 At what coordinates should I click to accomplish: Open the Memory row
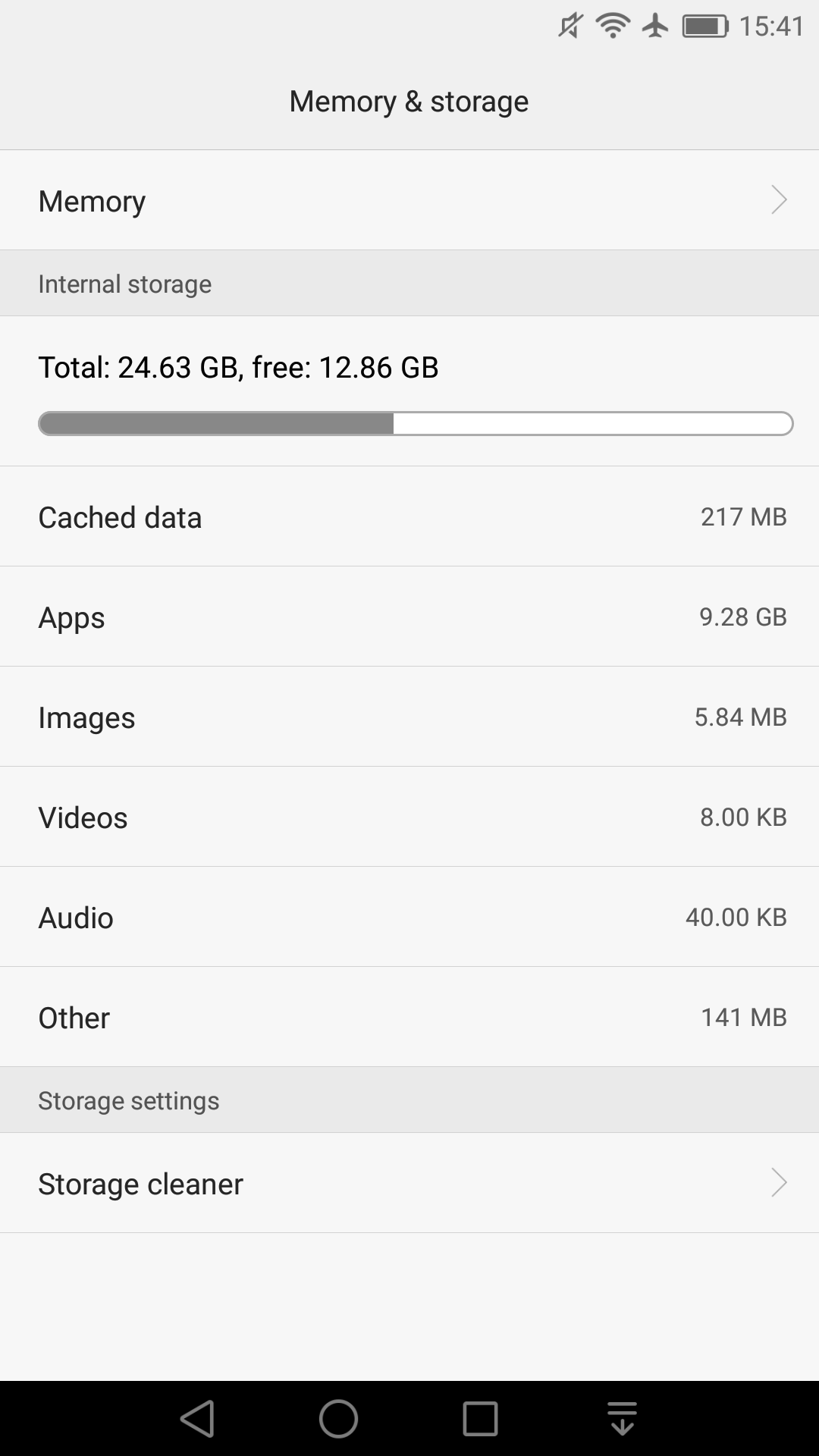coord(409,200)
